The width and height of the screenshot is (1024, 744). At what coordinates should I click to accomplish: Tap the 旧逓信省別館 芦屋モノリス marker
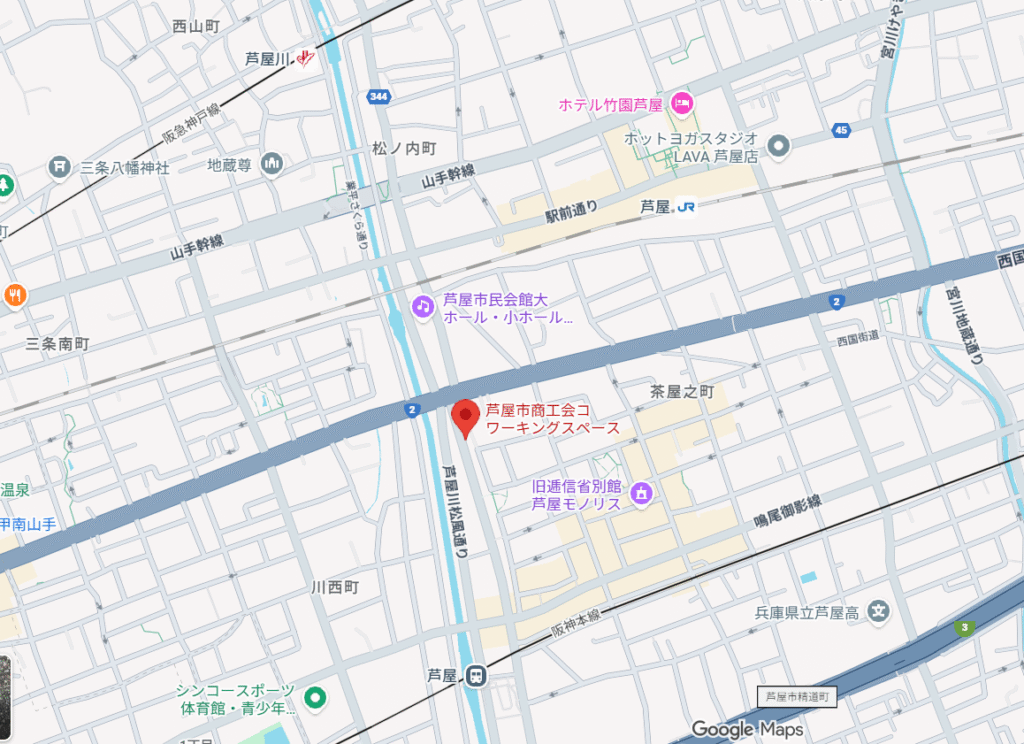(x=641, y=493)
